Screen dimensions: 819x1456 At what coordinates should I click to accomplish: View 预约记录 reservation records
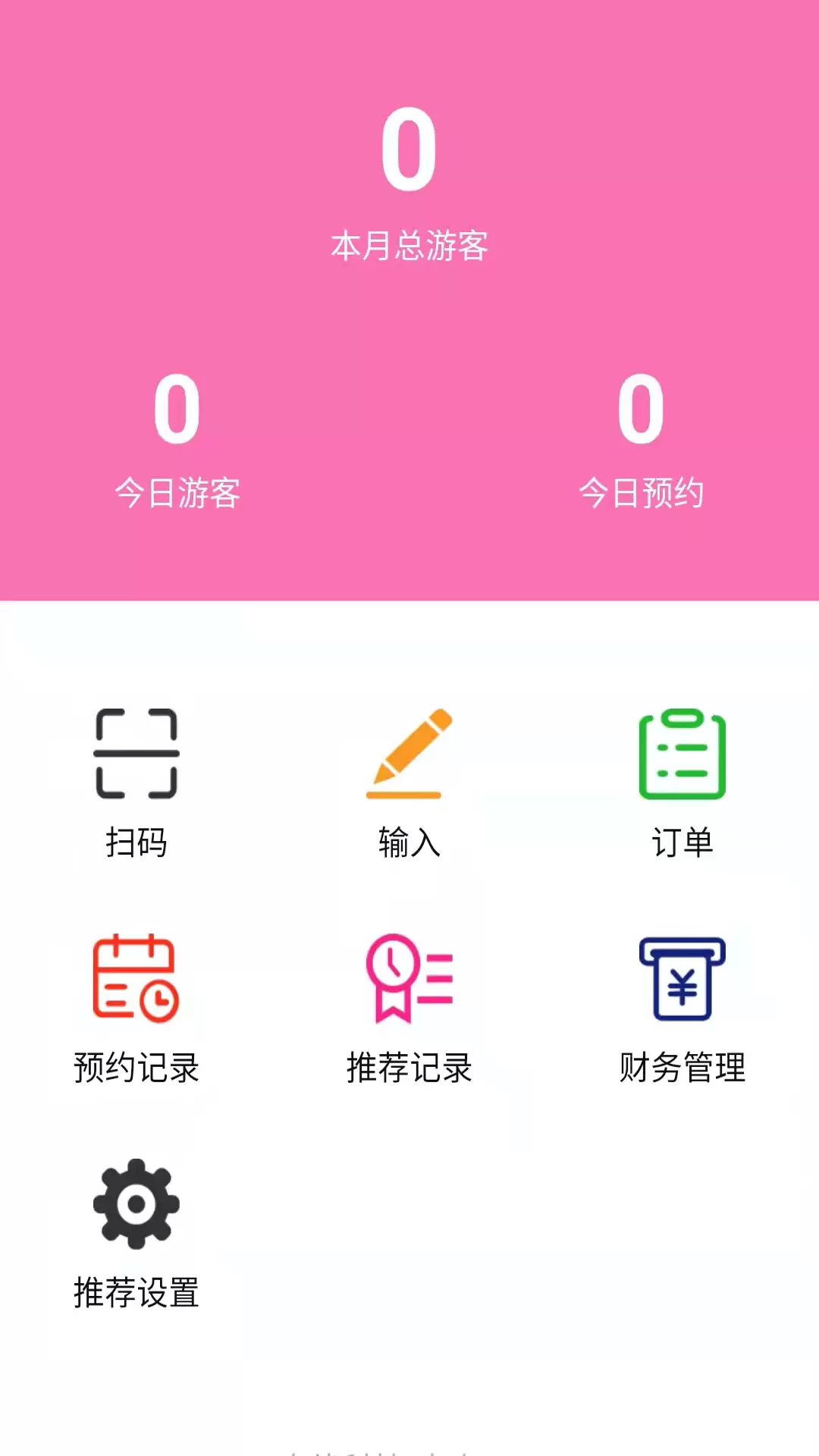click(x=136, y=1009)
